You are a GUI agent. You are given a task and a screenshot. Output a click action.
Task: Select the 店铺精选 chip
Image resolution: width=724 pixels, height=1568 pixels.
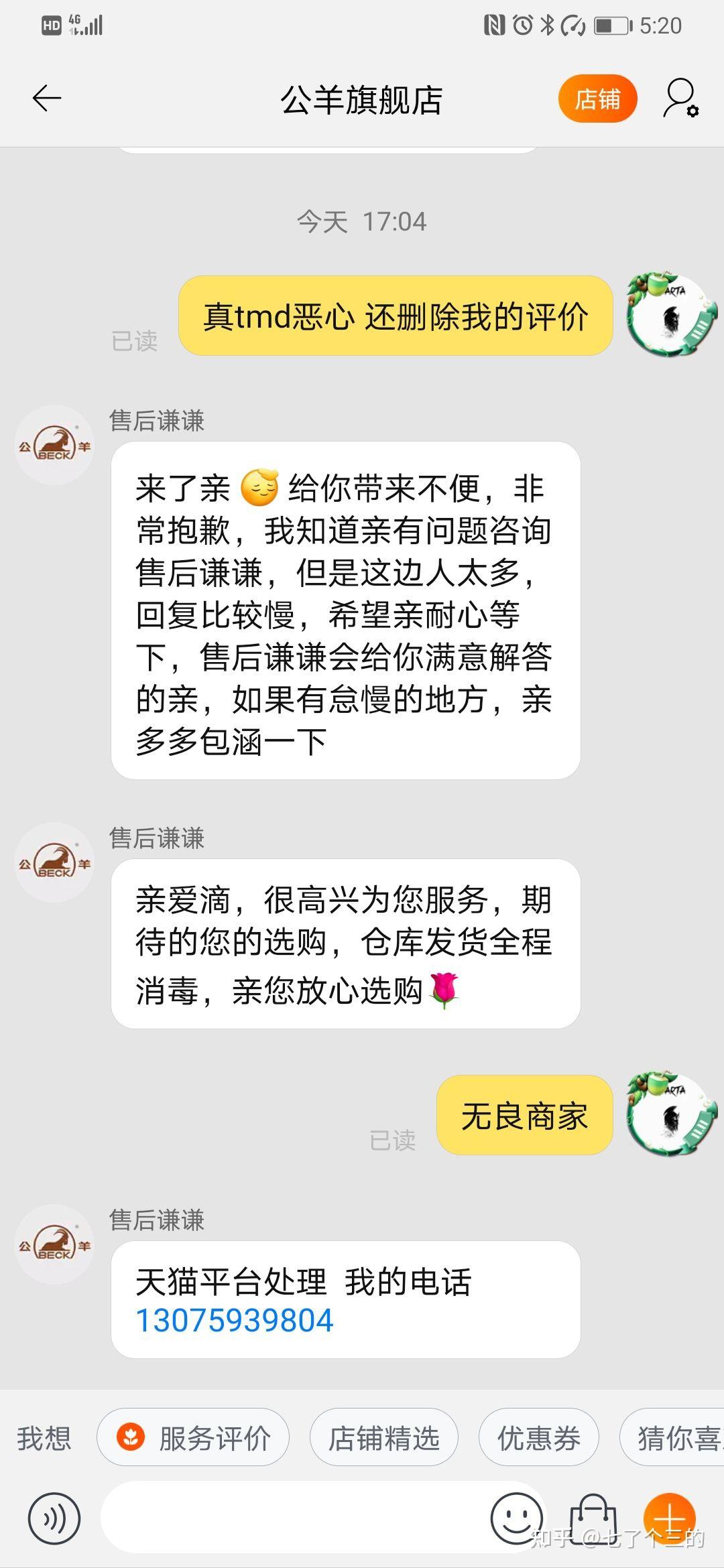coord(383,1438)
